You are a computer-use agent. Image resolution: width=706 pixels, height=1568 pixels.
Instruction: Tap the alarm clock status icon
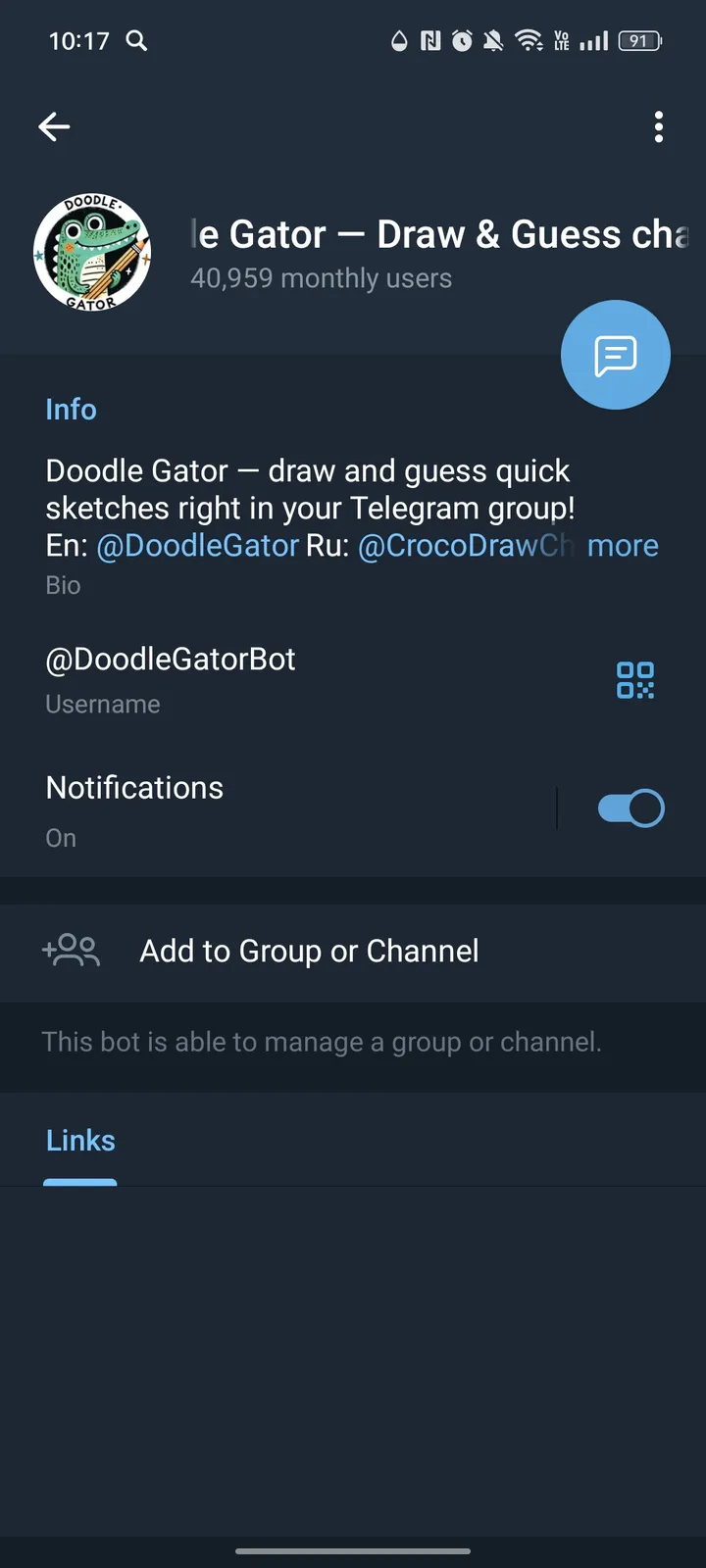pos(461,41)
